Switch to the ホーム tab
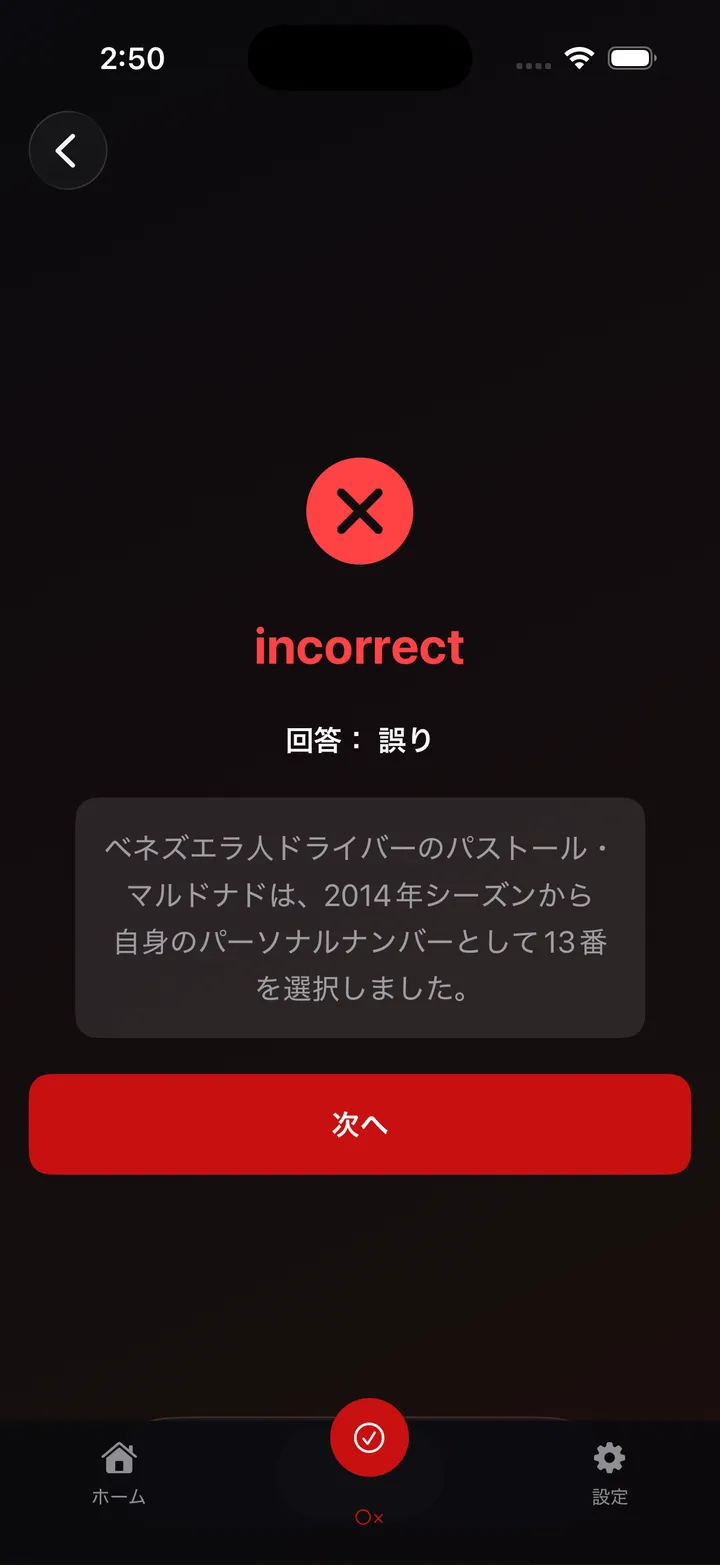 click(119, 1473)
